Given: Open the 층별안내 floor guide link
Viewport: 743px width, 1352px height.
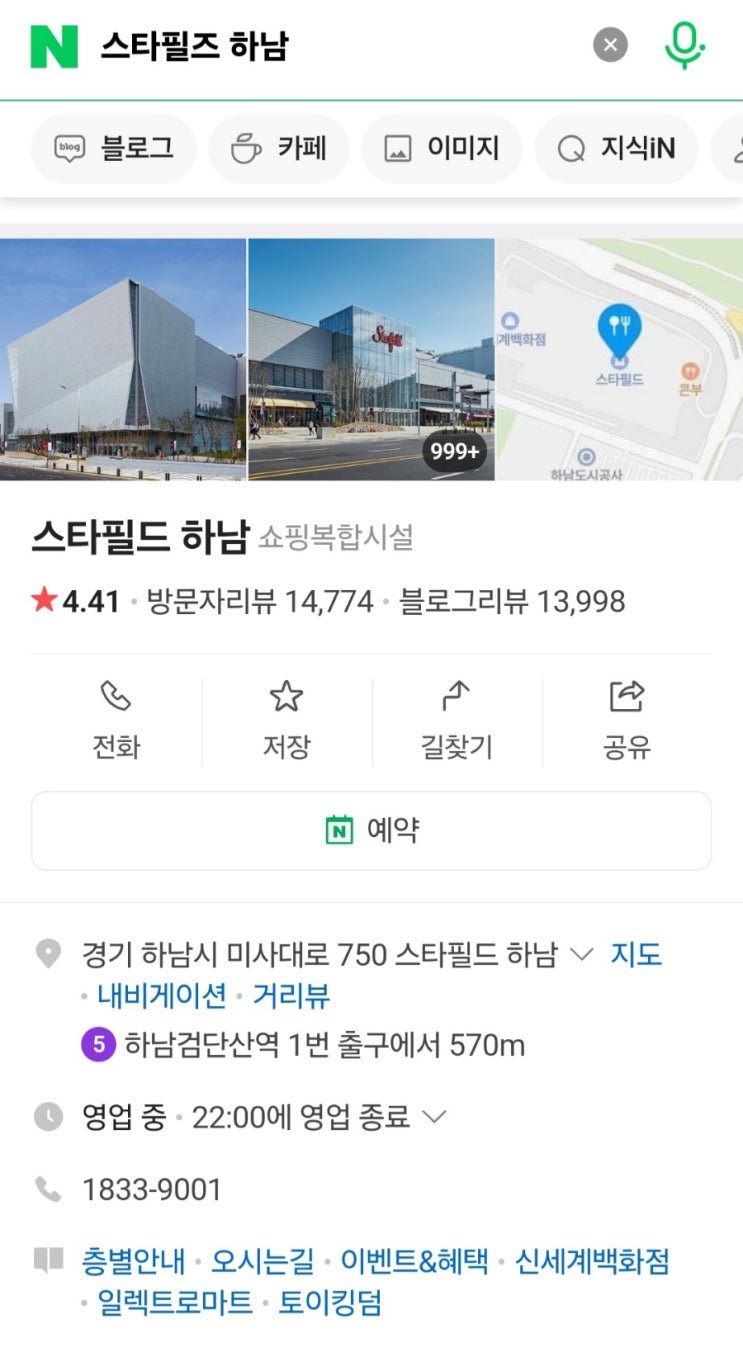Looking at the screenshot, I should (x=133, y=1262).
